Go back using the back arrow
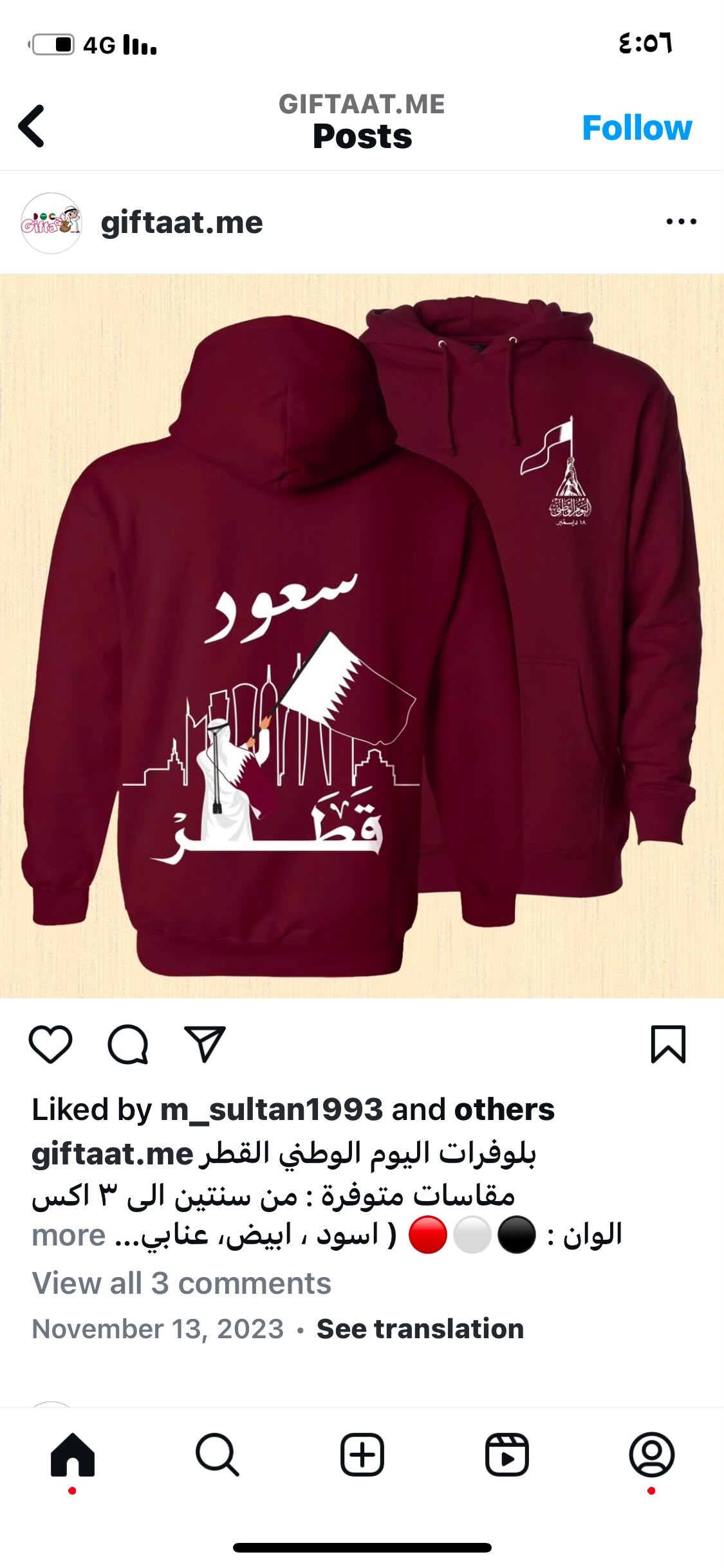724x1568 pixels. click(x=32, y=126)
